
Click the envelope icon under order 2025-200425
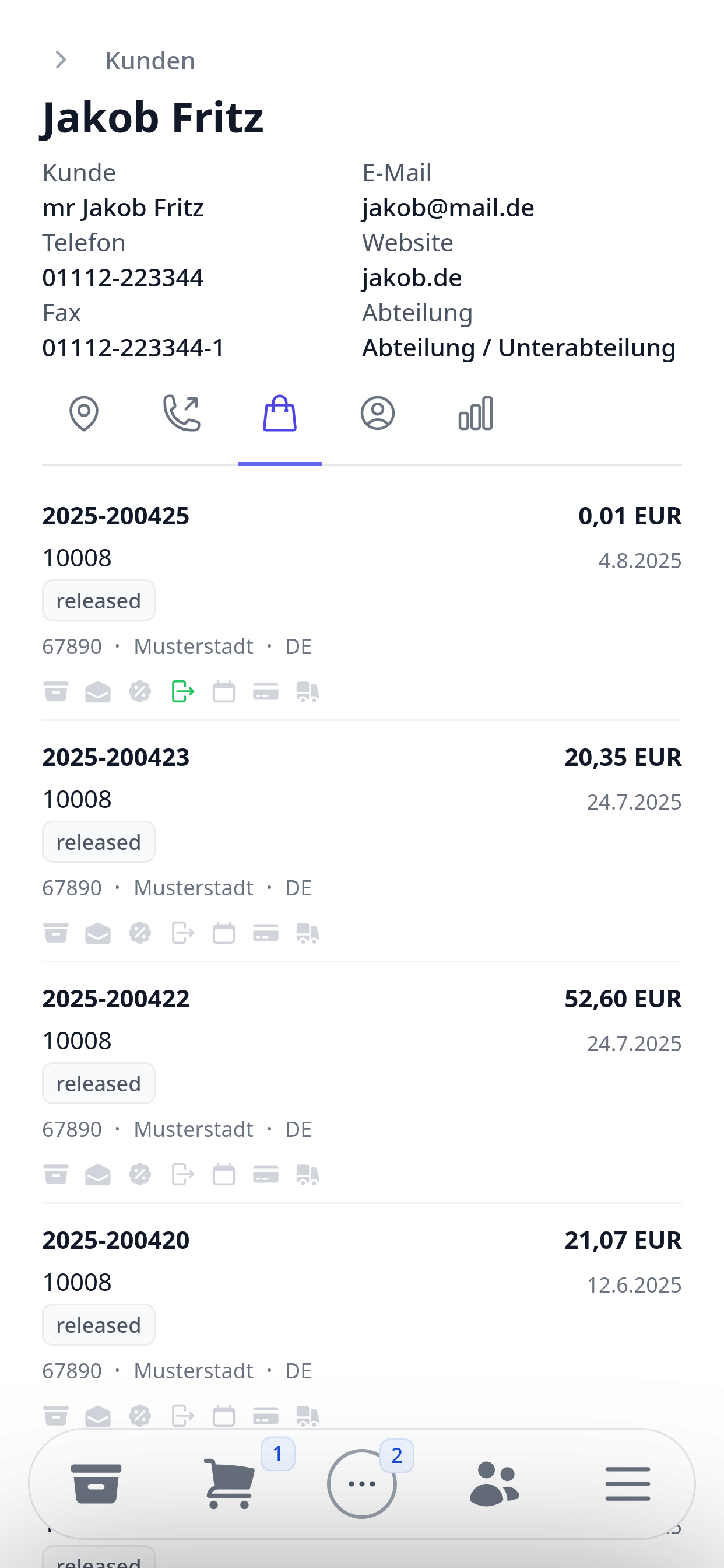pos(97,691)
